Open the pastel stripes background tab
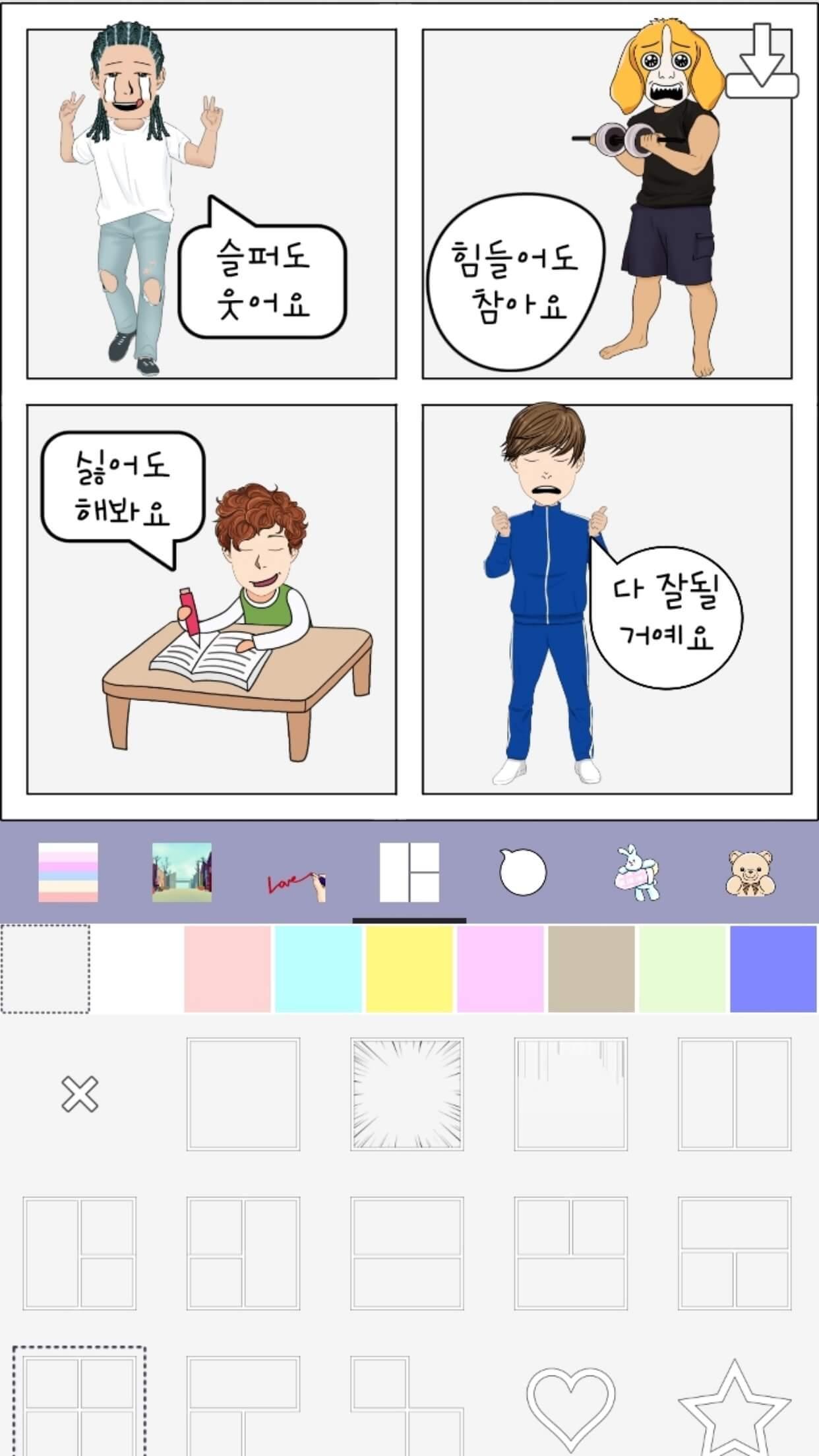819x1456 pixels. click(x=68, y=872)
